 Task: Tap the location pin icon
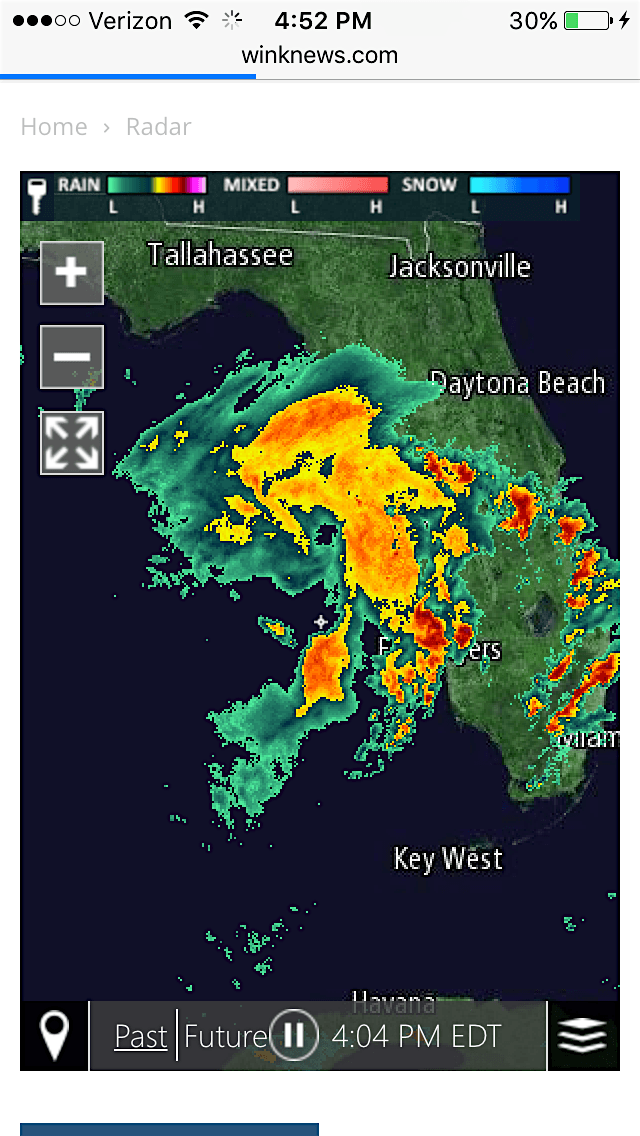pos(54,1036)
